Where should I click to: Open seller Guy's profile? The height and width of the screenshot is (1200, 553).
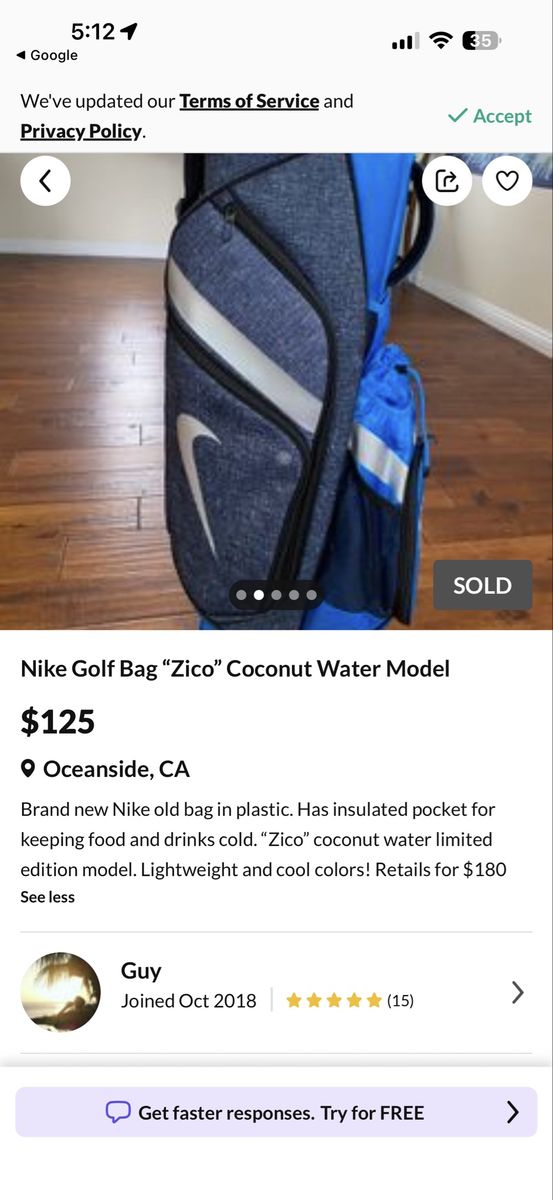pos(276,992)
